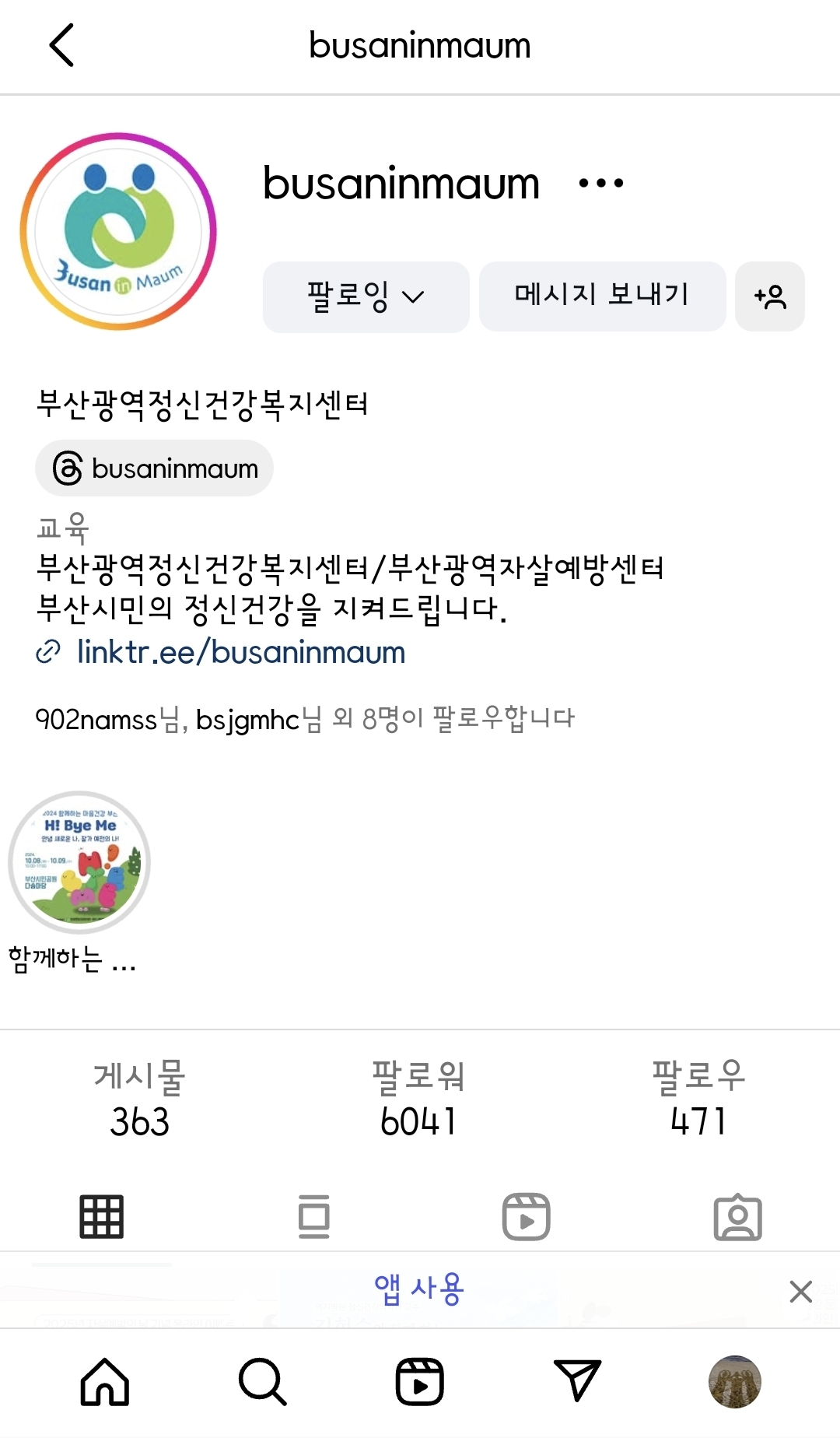The image size is (840, 1438).
Task: Open the three-dot options menu
Action: coord(600,184)
